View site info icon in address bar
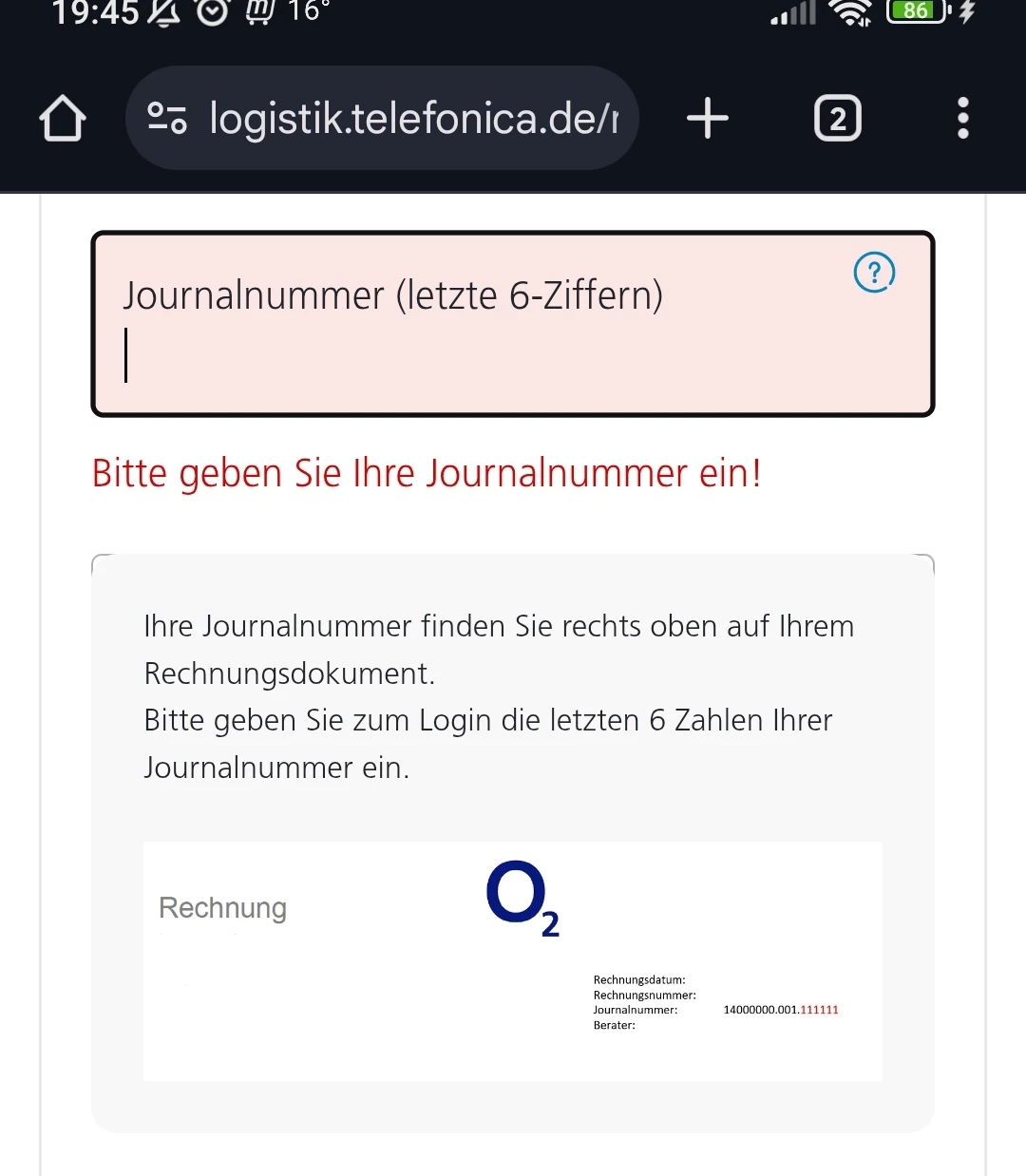 pos(167,119)
